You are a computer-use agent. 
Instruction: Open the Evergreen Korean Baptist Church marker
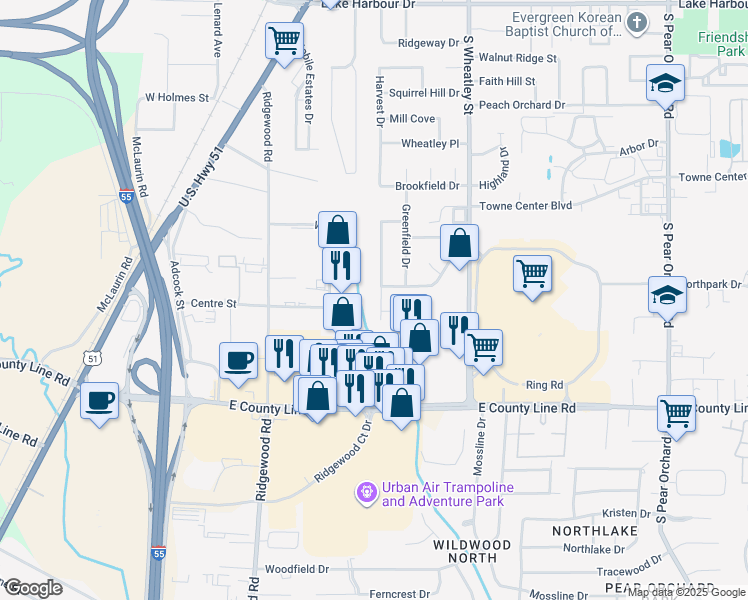636,23
